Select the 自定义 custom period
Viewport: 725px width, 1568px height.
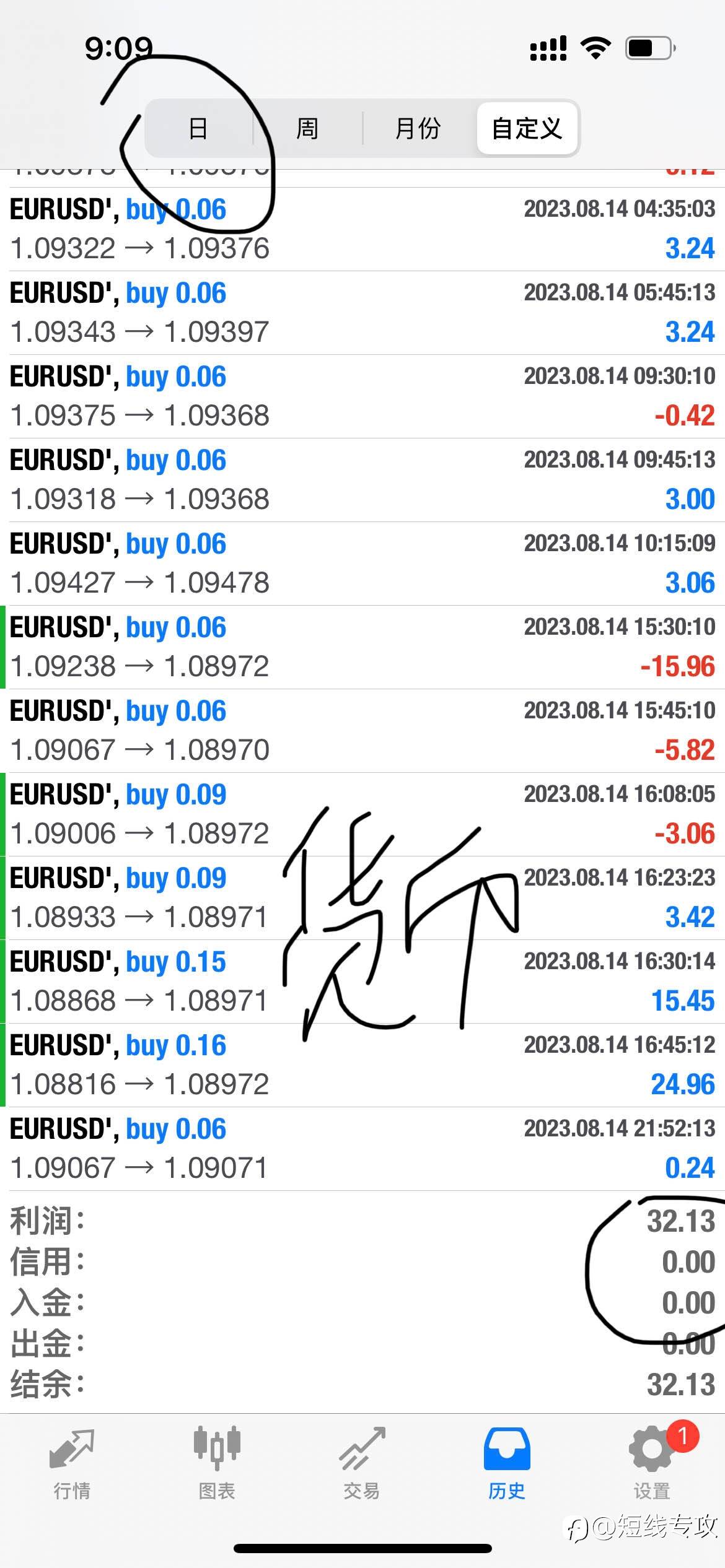[x=527, y=129]
